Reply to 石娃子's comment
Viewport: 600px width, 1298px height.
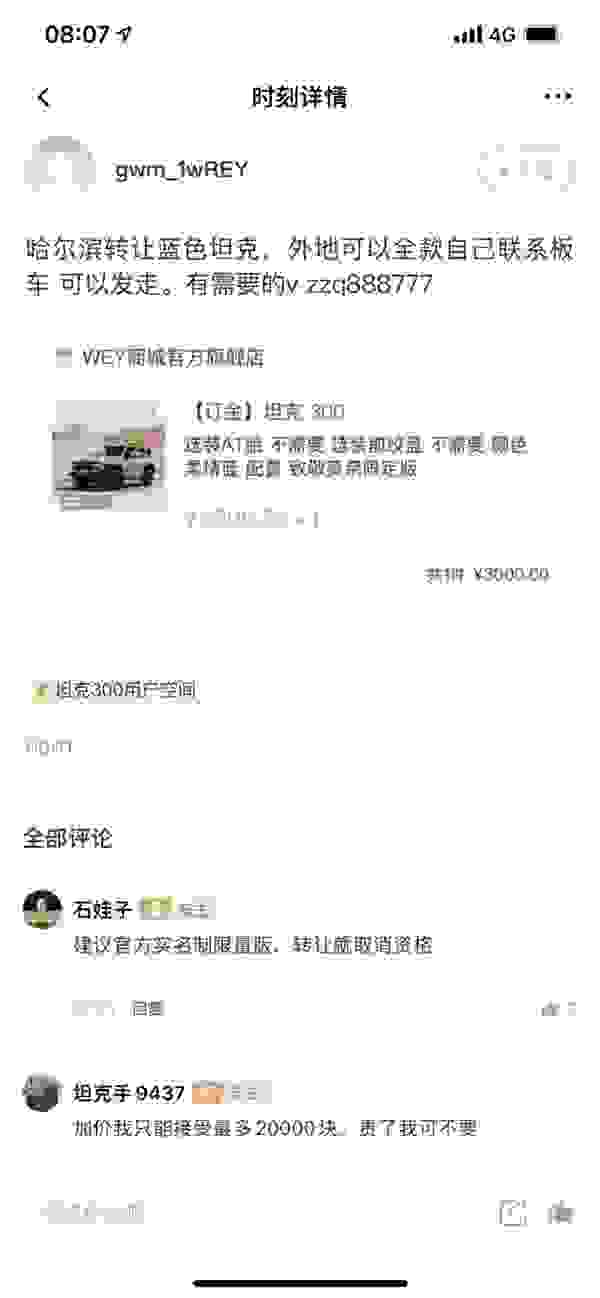[148, 1008]
